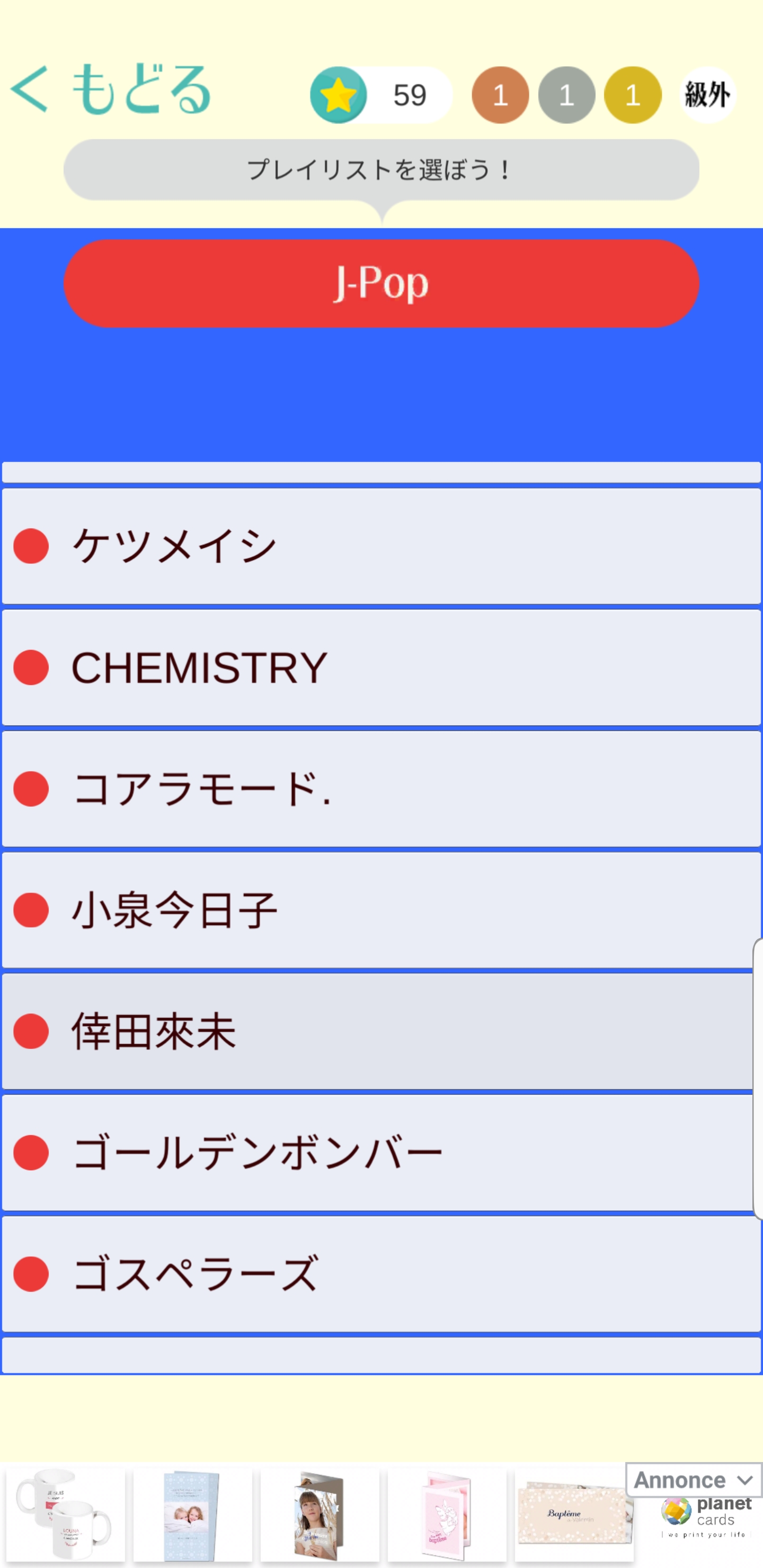763x1568 pixels.
Task: Open the ゴールデンボンバー playlist
Action: tap(381, 1152)
